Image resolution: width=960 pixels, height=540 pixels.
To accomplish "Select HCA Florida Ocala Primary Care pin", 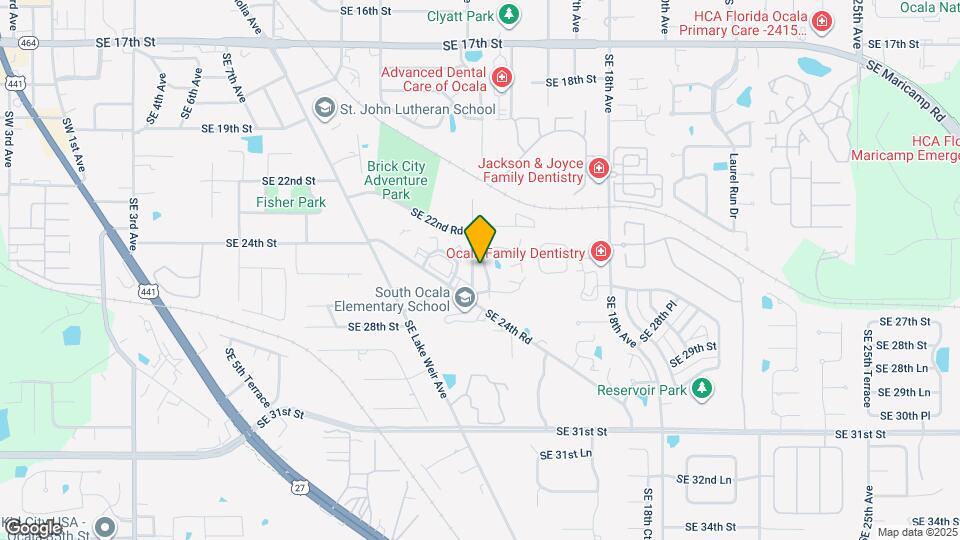I will tap(821, 21).
